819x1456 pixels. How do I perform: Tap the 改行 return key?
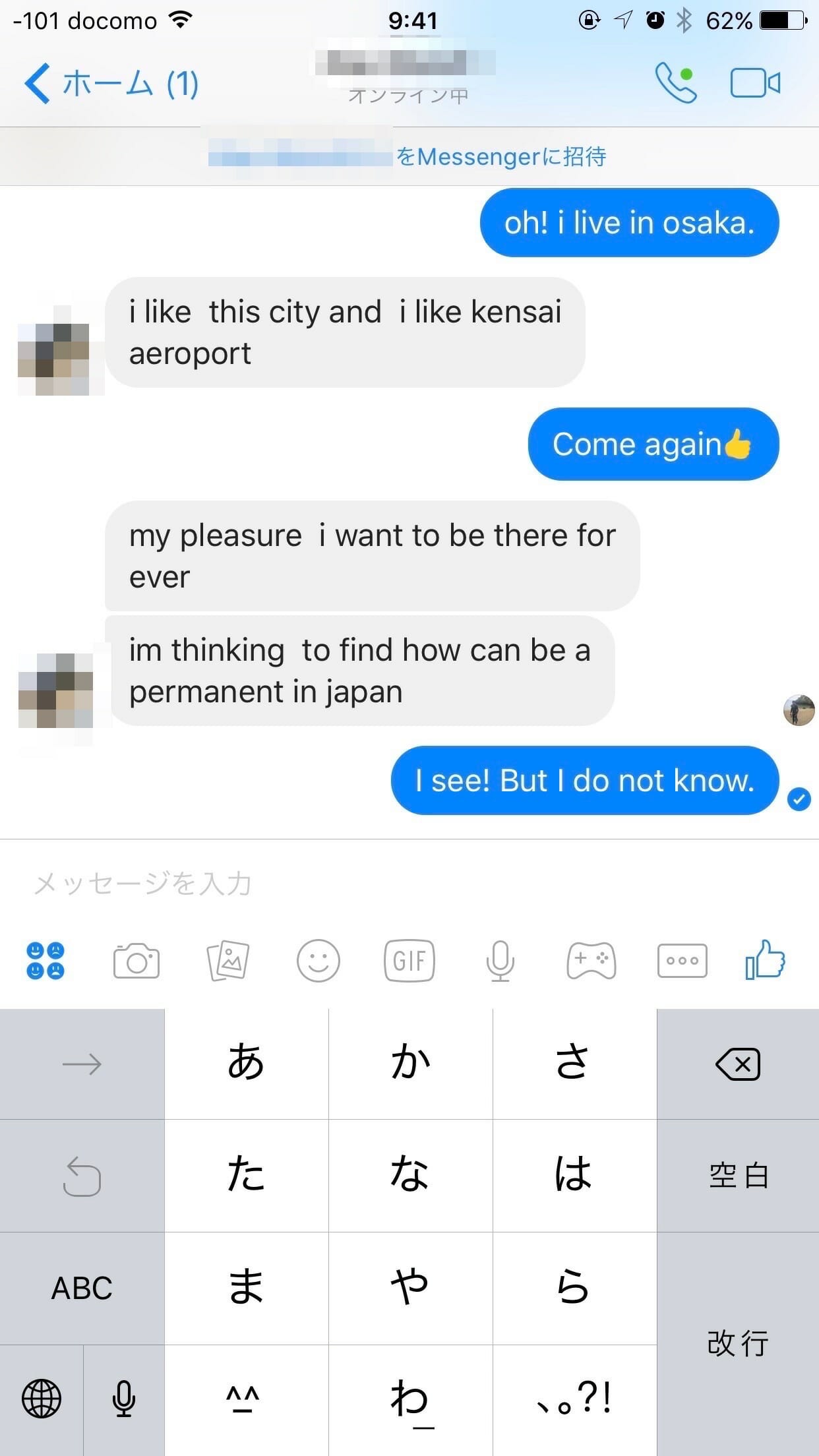738,1343
